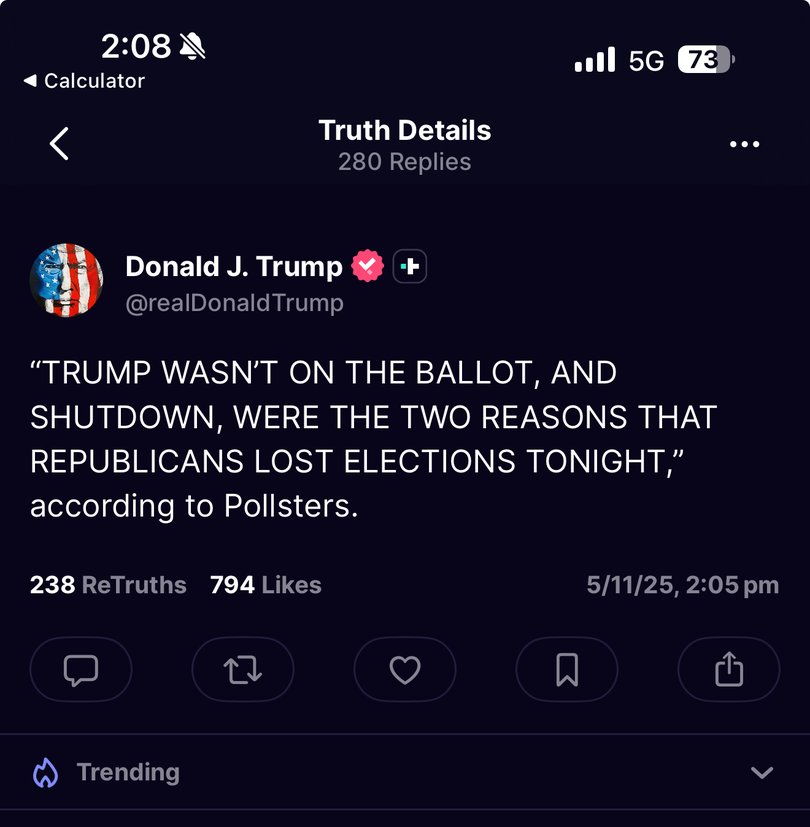The width and height of the screenshot is (810, 827).
Task: Tap the Trending flame icon
Action: coord(44,771)
